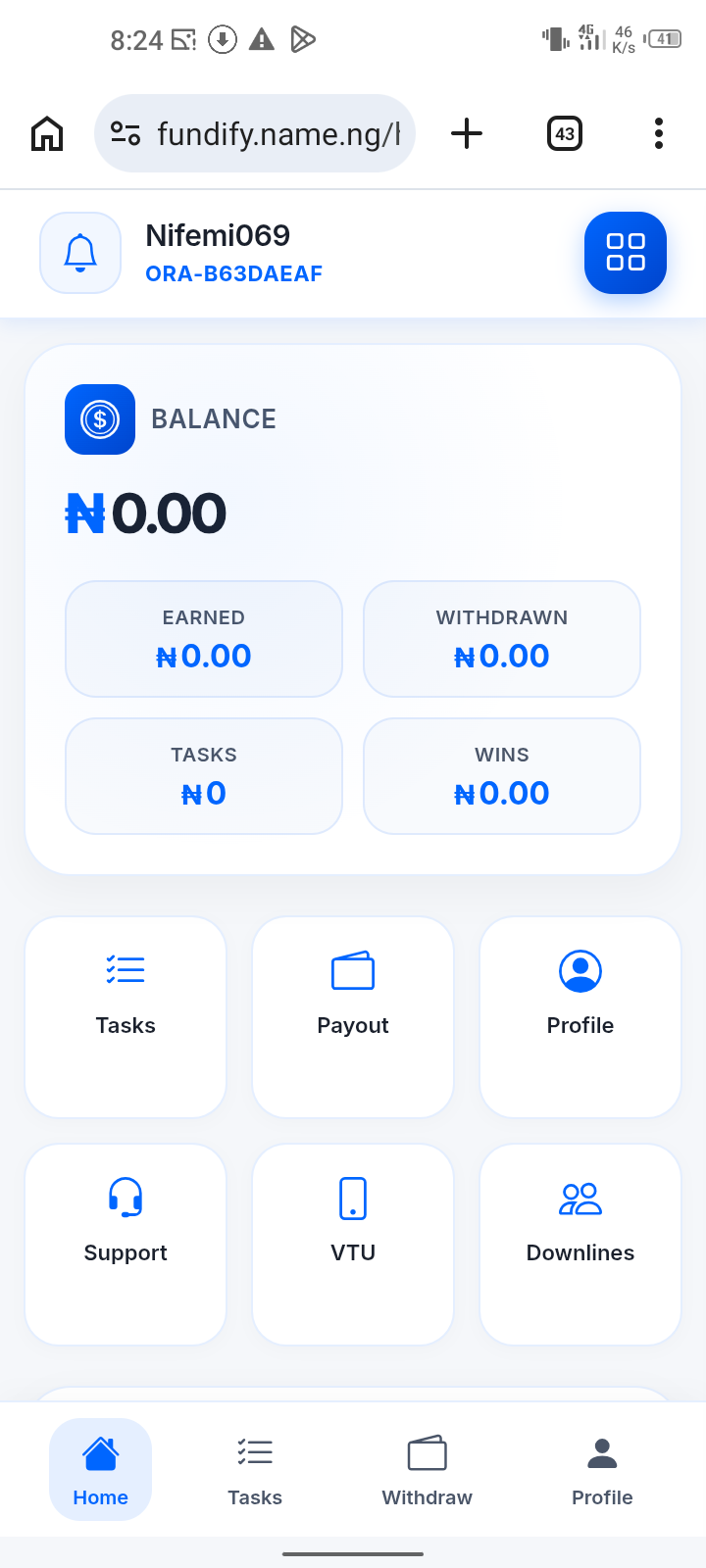Show the 43 open browser tabs
The image size is (706, 1568).
pos(565,133)
